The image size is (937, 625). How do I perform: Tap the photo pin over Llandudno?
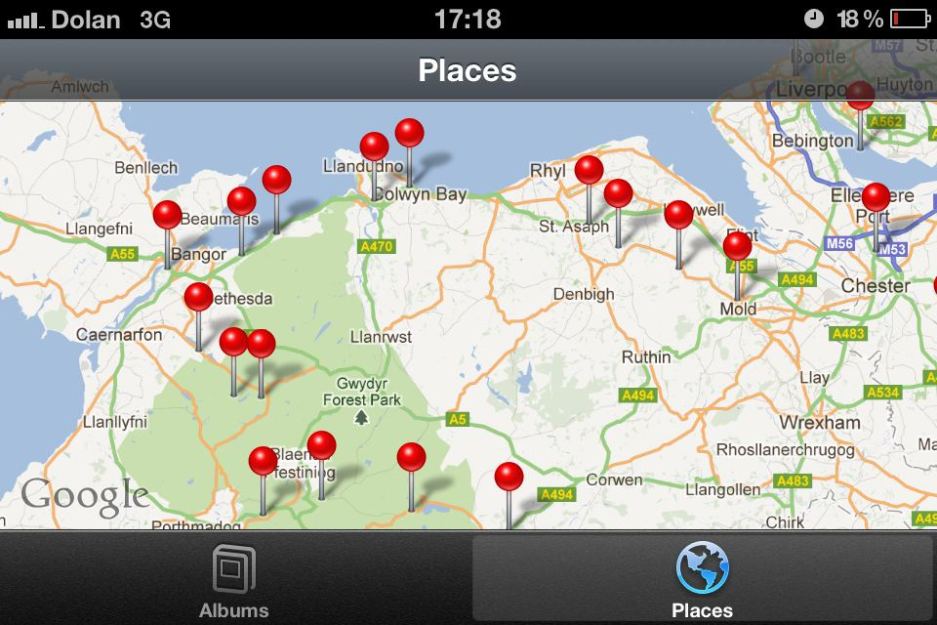pos(374,148)
